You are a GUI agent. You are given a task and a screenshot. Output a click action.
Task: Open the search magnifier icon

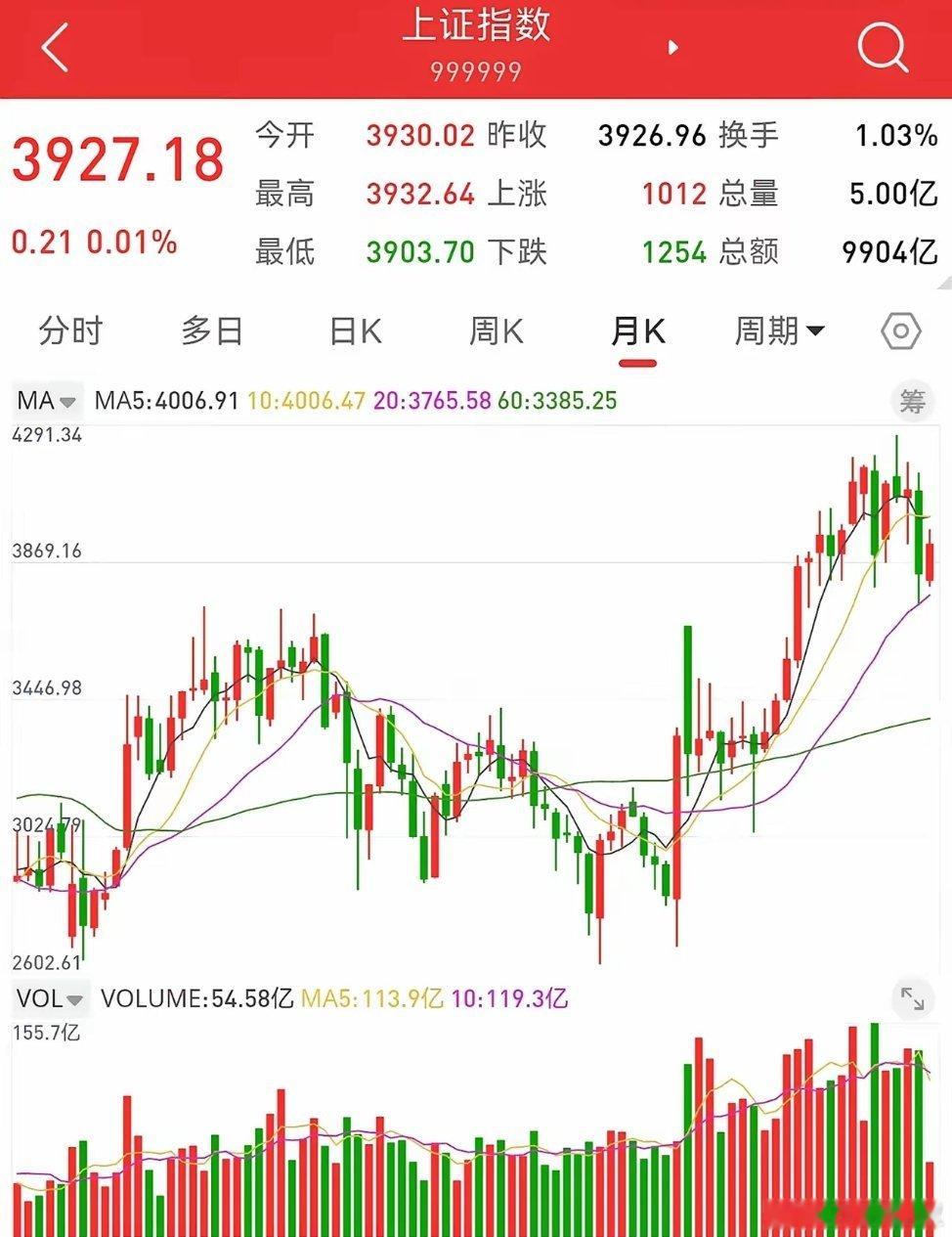pos(883,47)
